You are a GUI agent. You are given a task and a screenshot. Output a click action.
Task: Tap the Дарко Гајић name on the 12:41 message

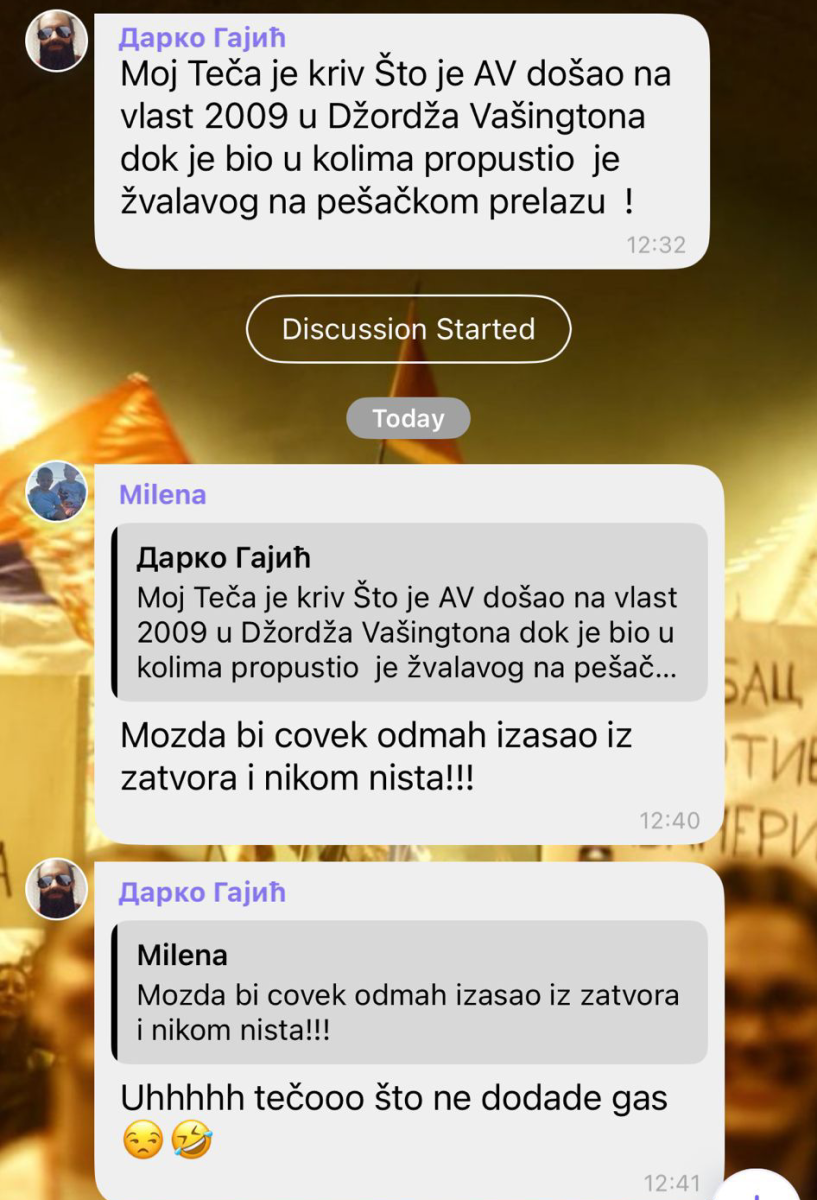tap(202, 892)
